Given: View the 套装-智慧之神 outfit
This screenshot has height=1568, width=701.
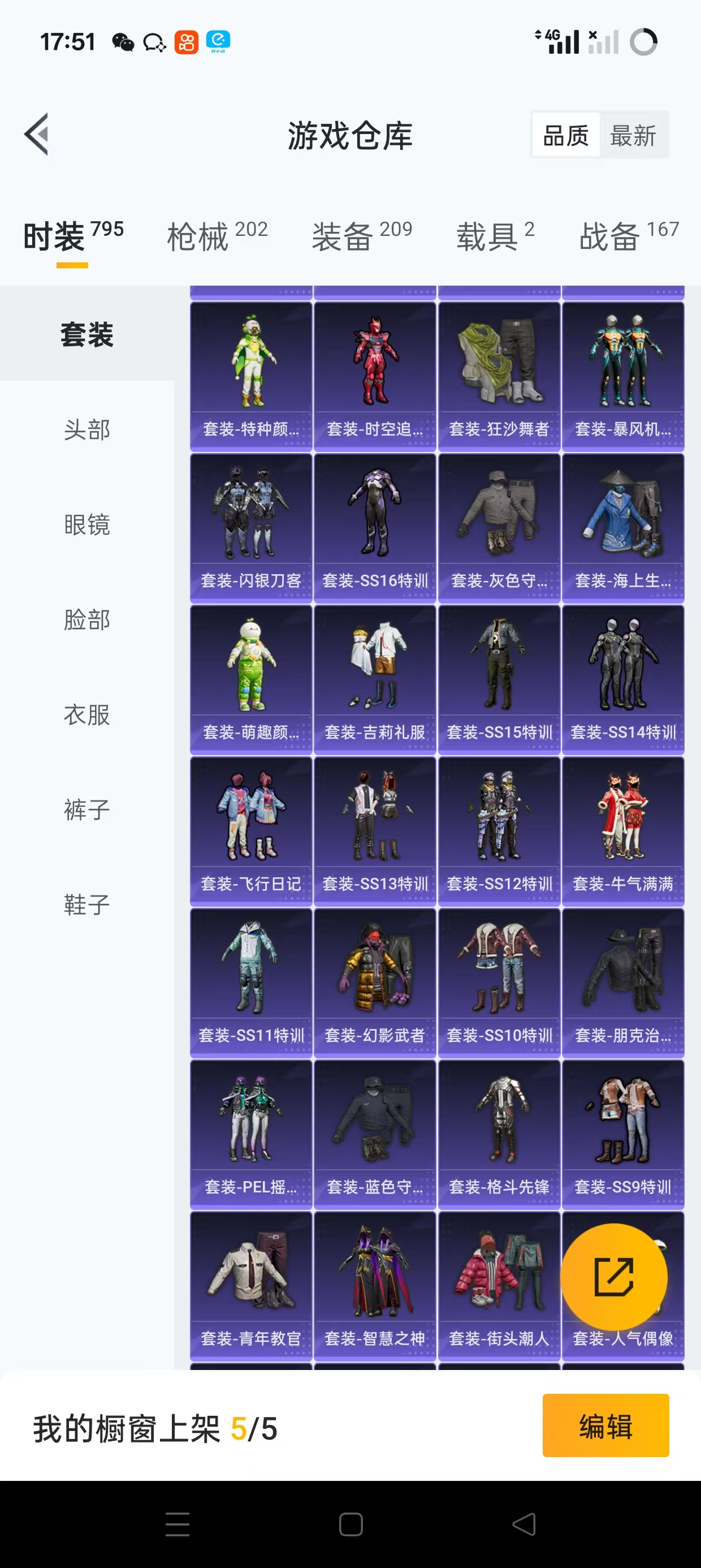Looking at the screenshot, I should [375, 1286].
